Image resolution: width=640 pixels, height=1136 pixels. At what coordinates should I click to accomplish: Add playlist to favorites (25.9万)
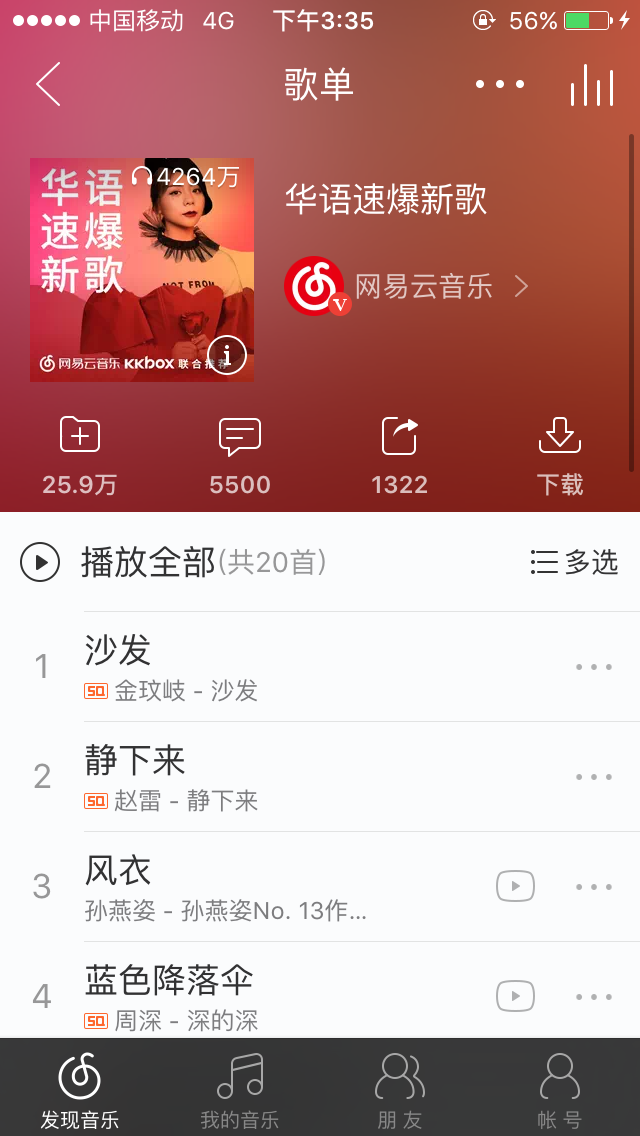(x=80, y=455)
